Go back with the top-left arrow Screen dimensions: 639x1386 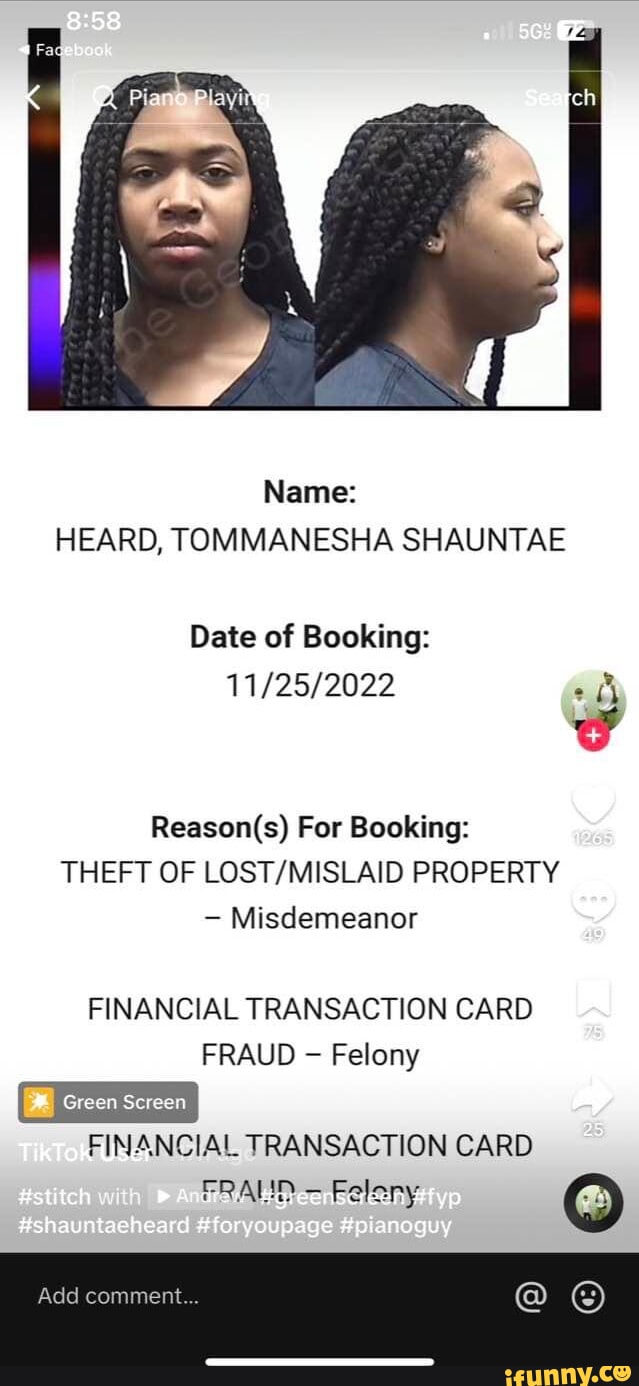(x=33, y=97)
